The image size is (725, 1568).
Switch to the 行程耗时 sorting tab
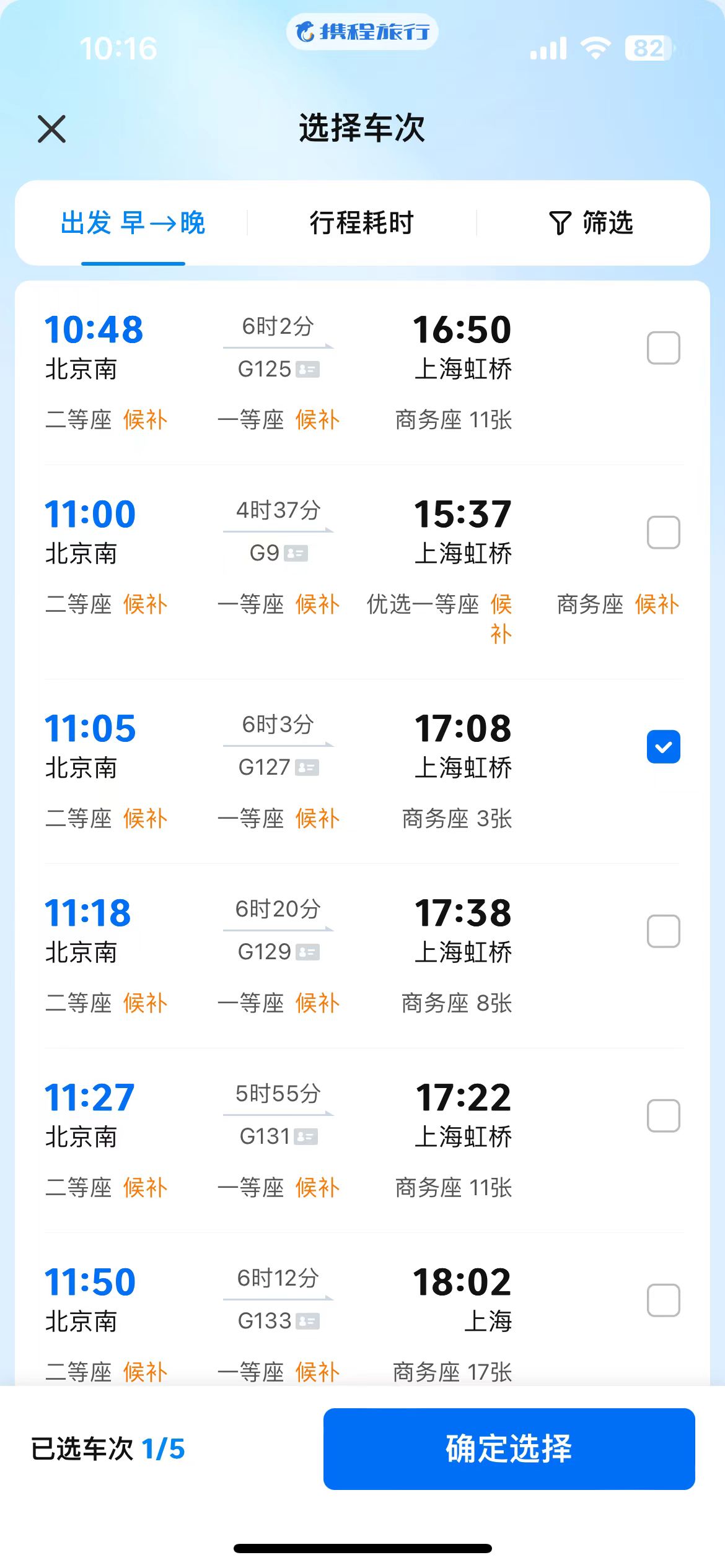tap(362, 224)
